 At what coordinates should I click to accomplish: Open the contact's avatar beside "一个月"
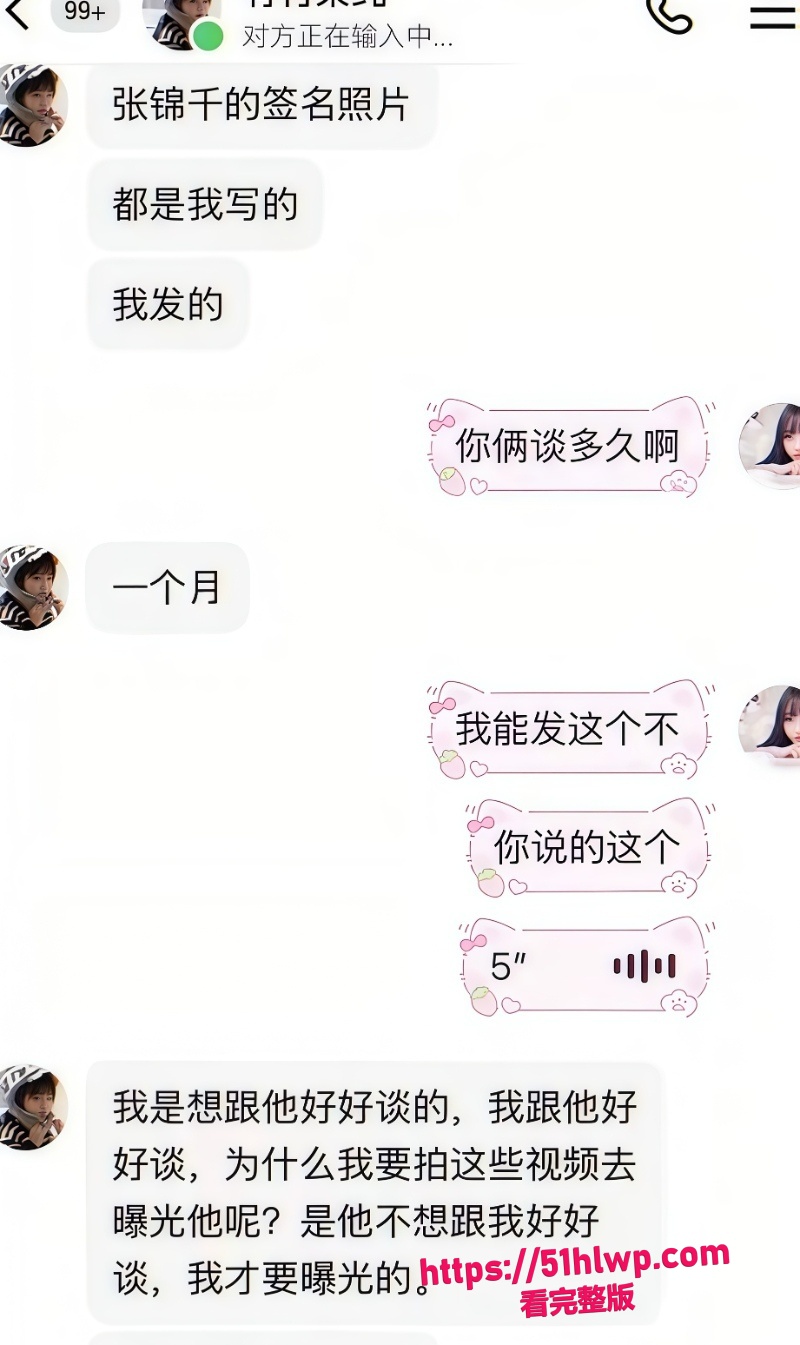pyautogui.click(x=30, y=588)
